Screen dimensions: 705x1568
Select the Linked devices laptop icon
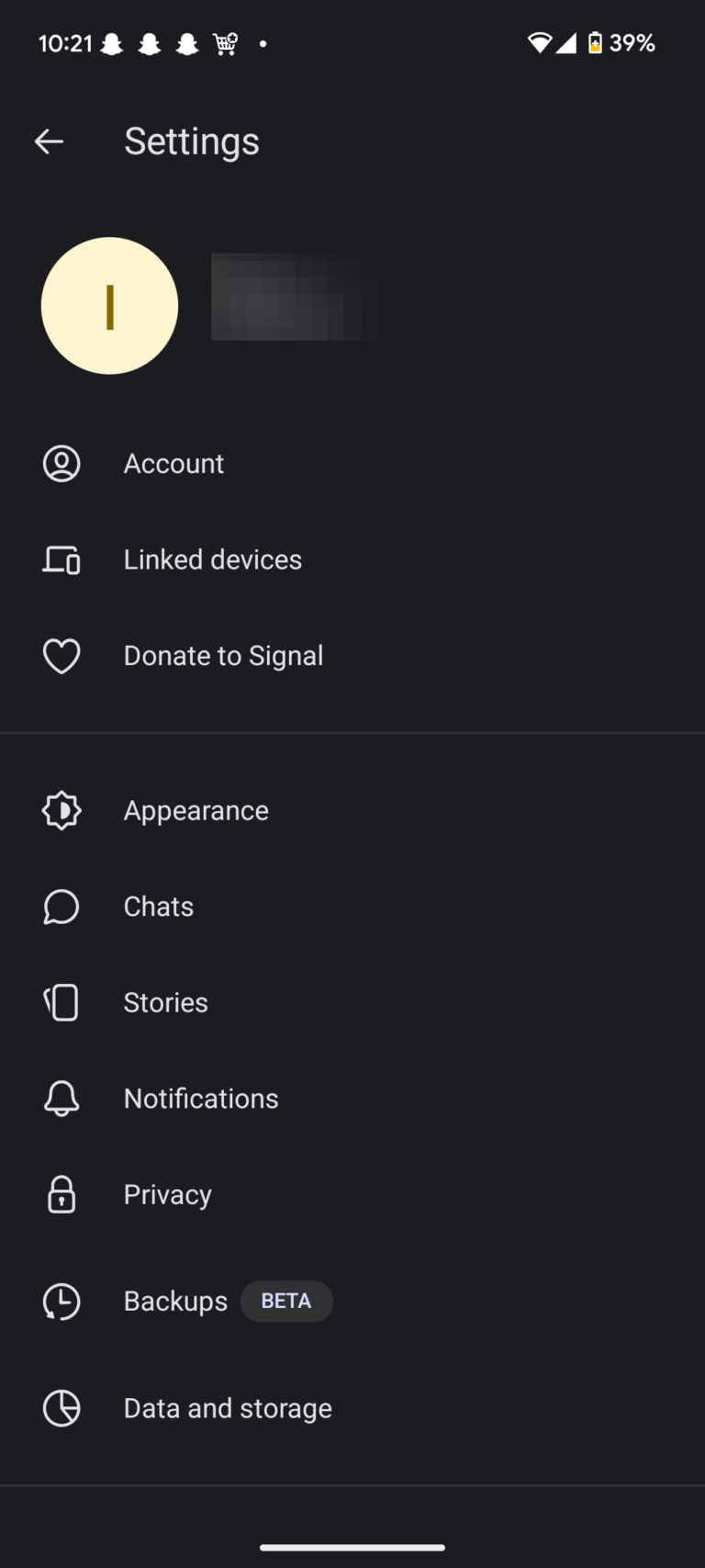coord(62,559)
